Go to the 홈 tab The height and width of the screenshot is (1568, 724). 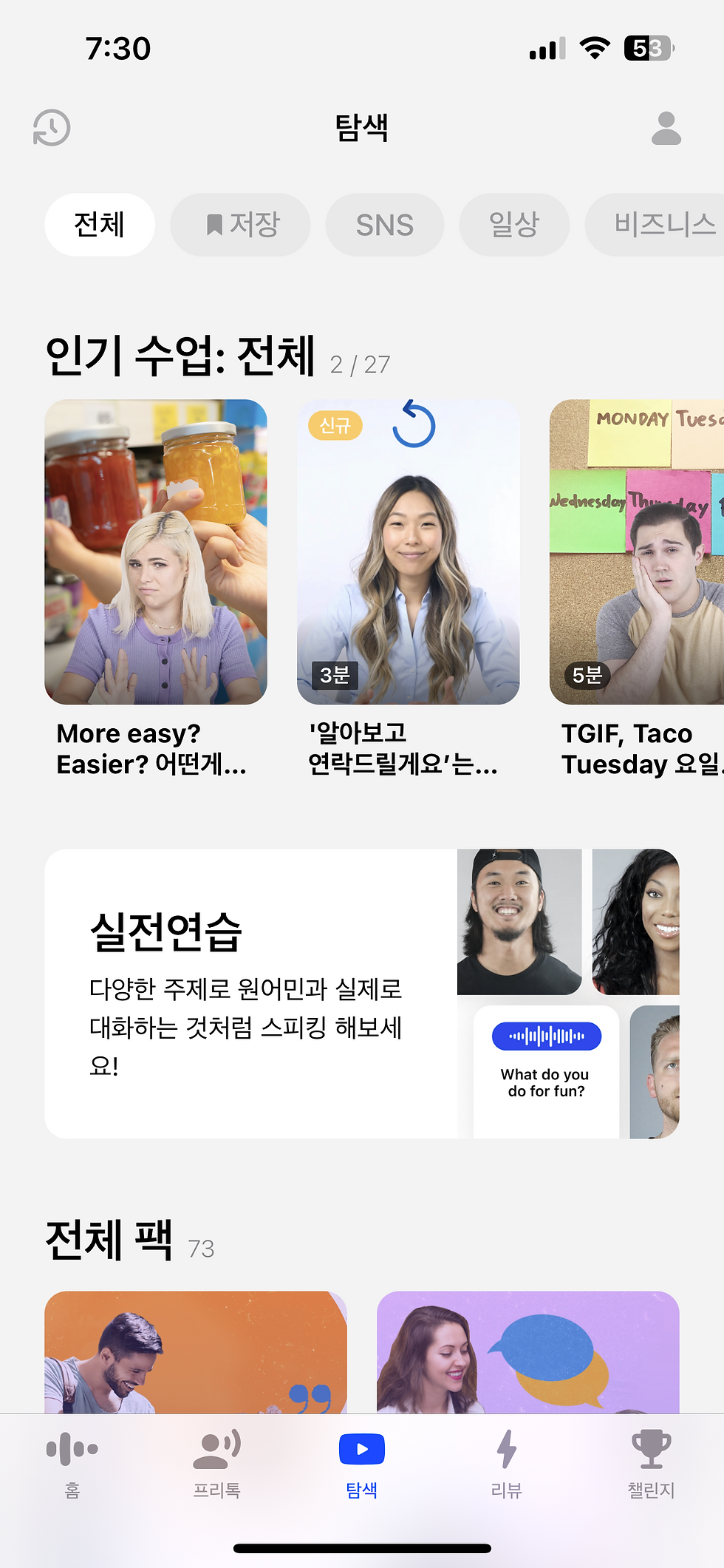[x=72, y=1463]
